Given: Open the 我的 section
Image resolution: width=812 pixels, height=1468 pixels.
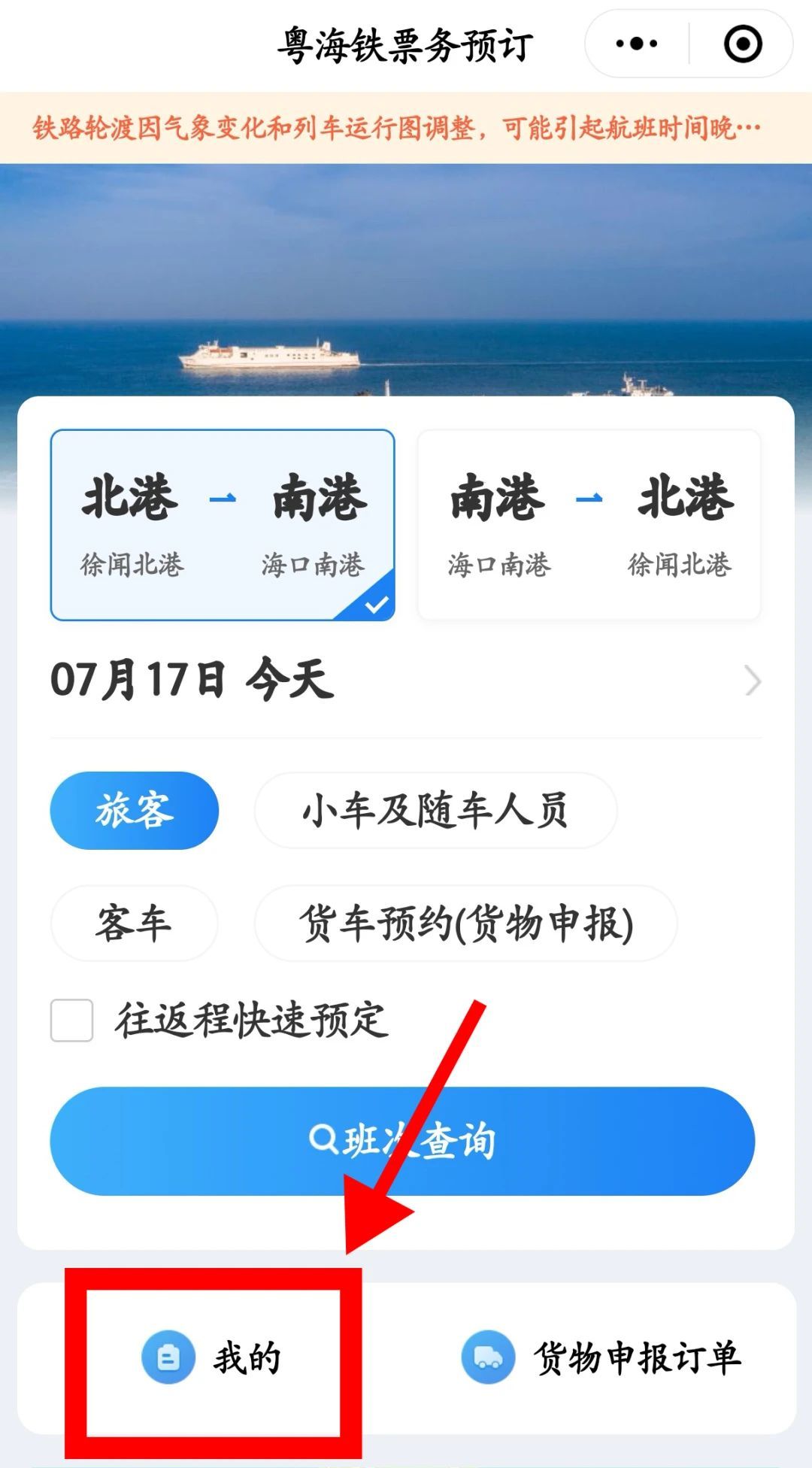Looking at the screenshot, I should pyautogui.click(x=213, y=1358).
